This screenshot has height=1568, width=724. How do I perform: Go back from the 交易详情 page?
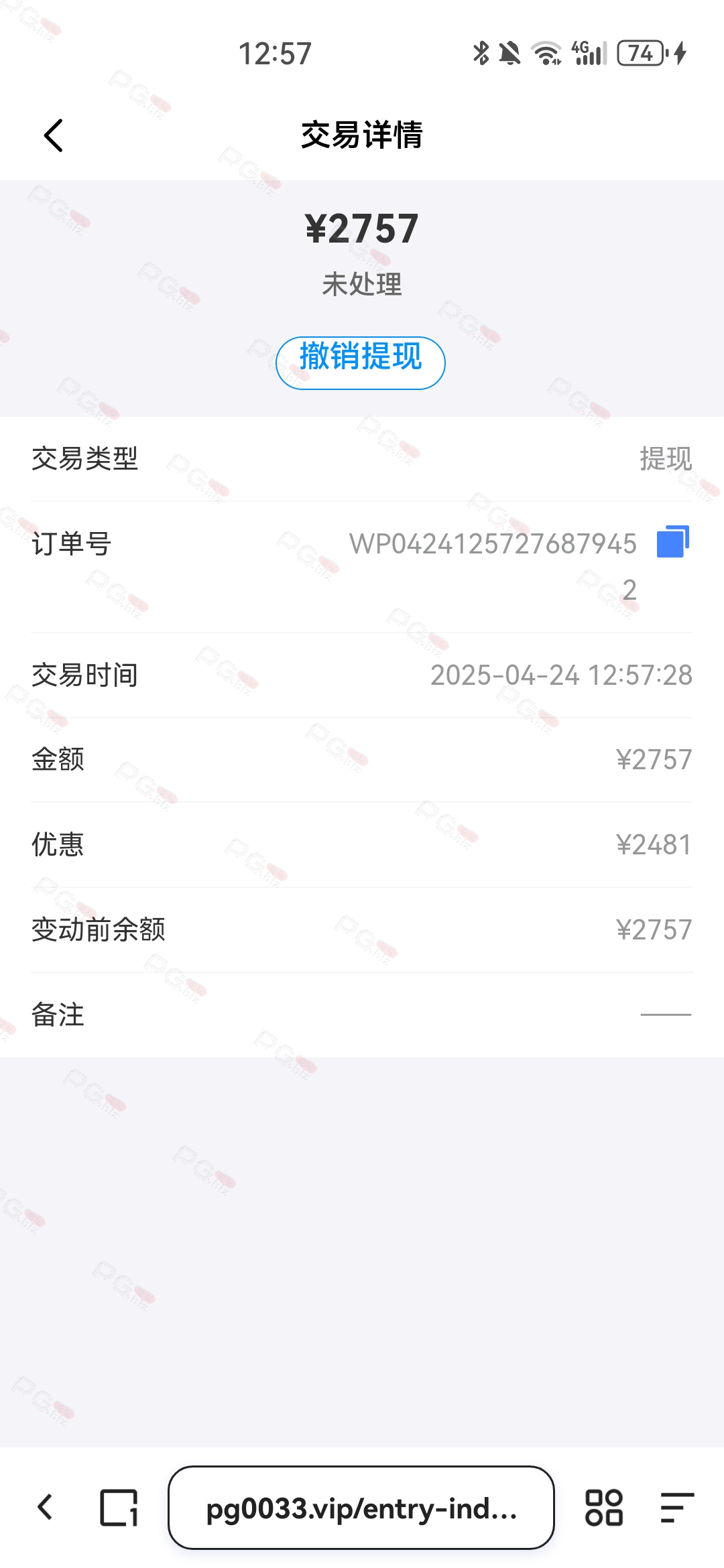[x=54, y=135]
